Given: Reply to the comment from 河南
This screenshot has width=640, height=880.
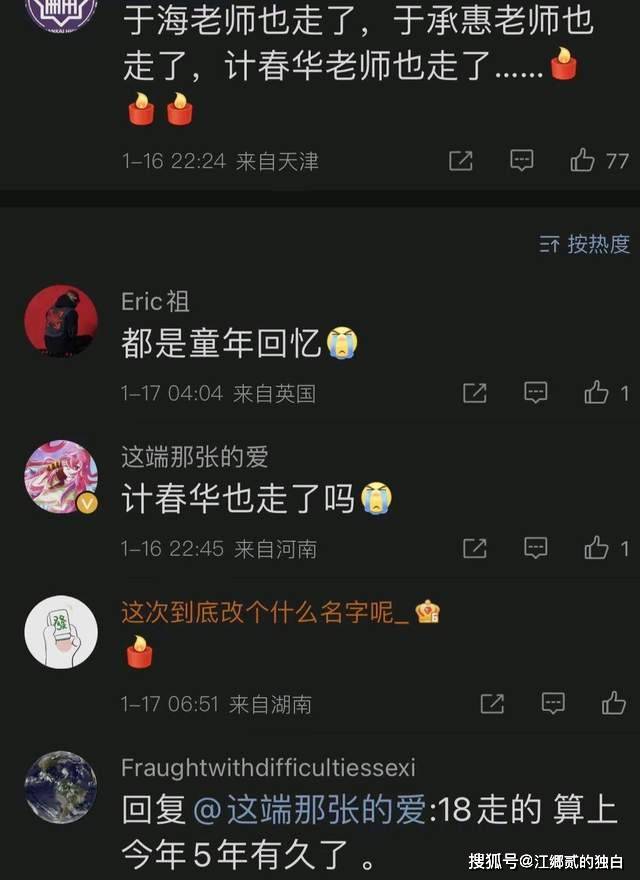Looking at the screenshot, I should pos(536,548).
